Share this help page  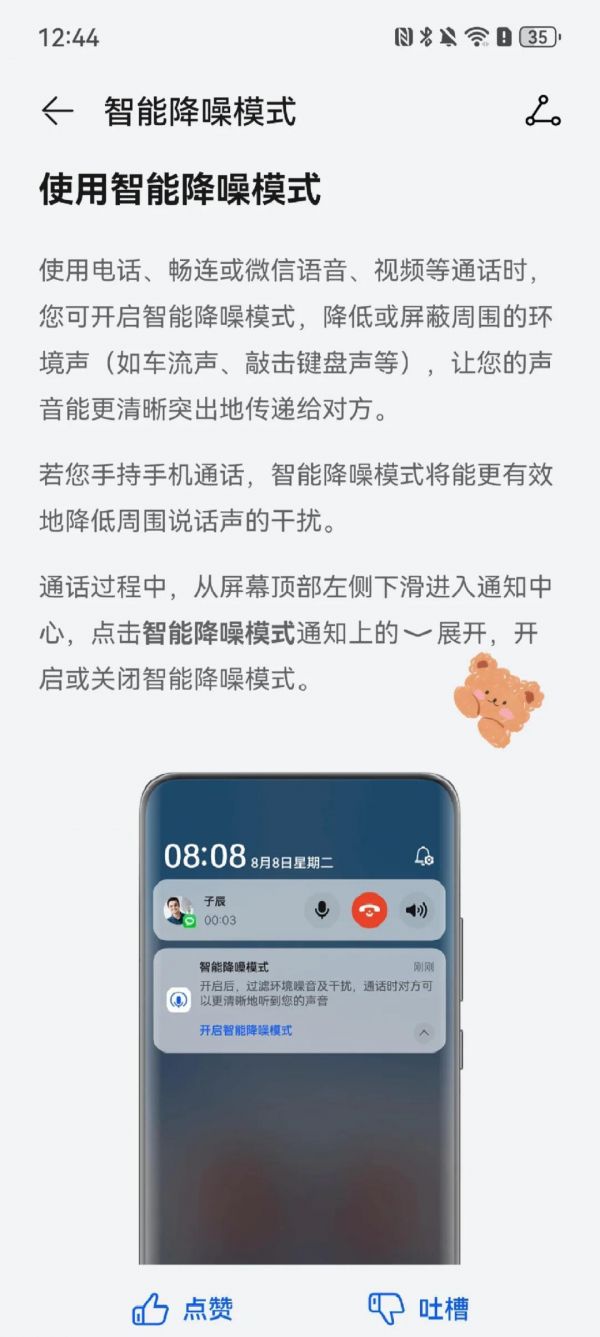coord(543,111)
